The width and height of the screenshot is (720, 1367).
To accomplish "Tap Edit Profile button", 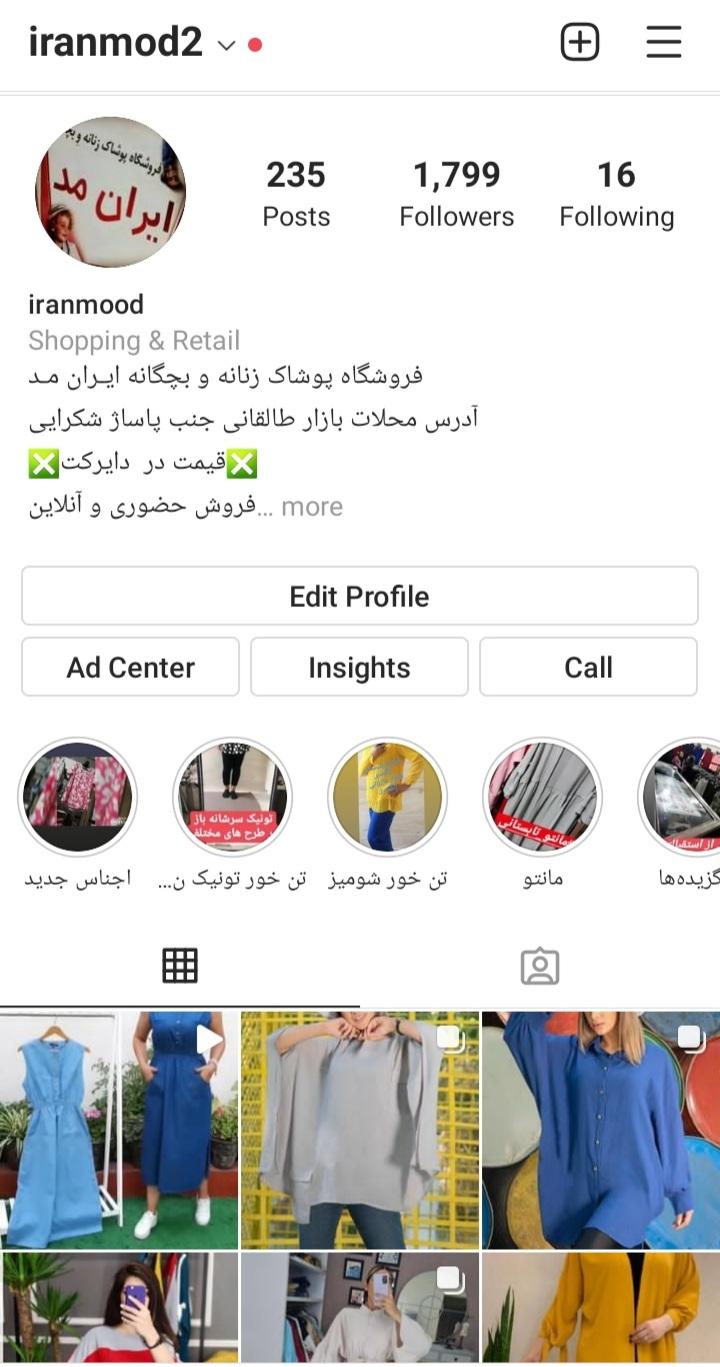I will pos(359,596).
